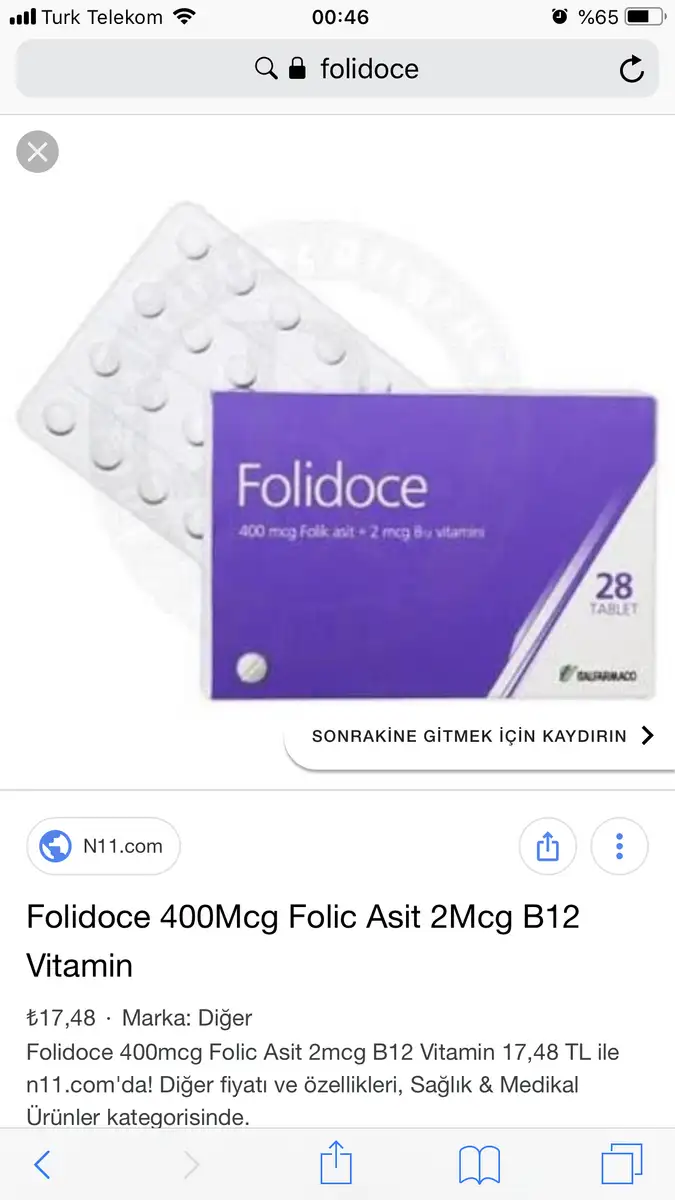Viewport: 675px width, 1200px height.
Task: Open Safari bookmarks
Action: coord(479,1166)
